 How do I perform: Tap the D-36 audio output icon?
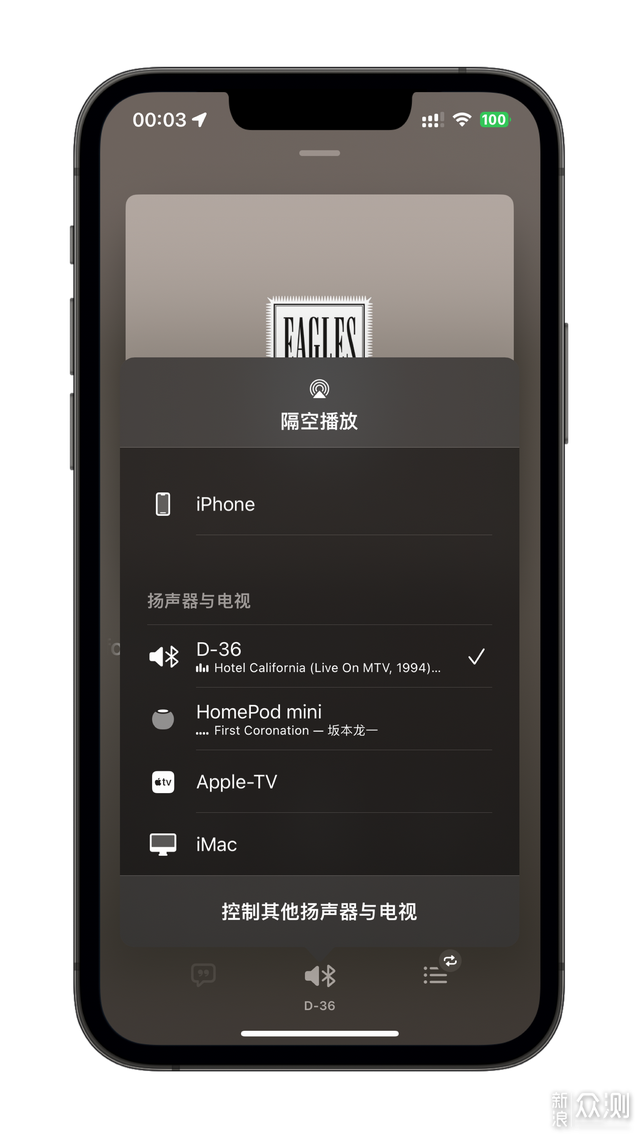320,977
